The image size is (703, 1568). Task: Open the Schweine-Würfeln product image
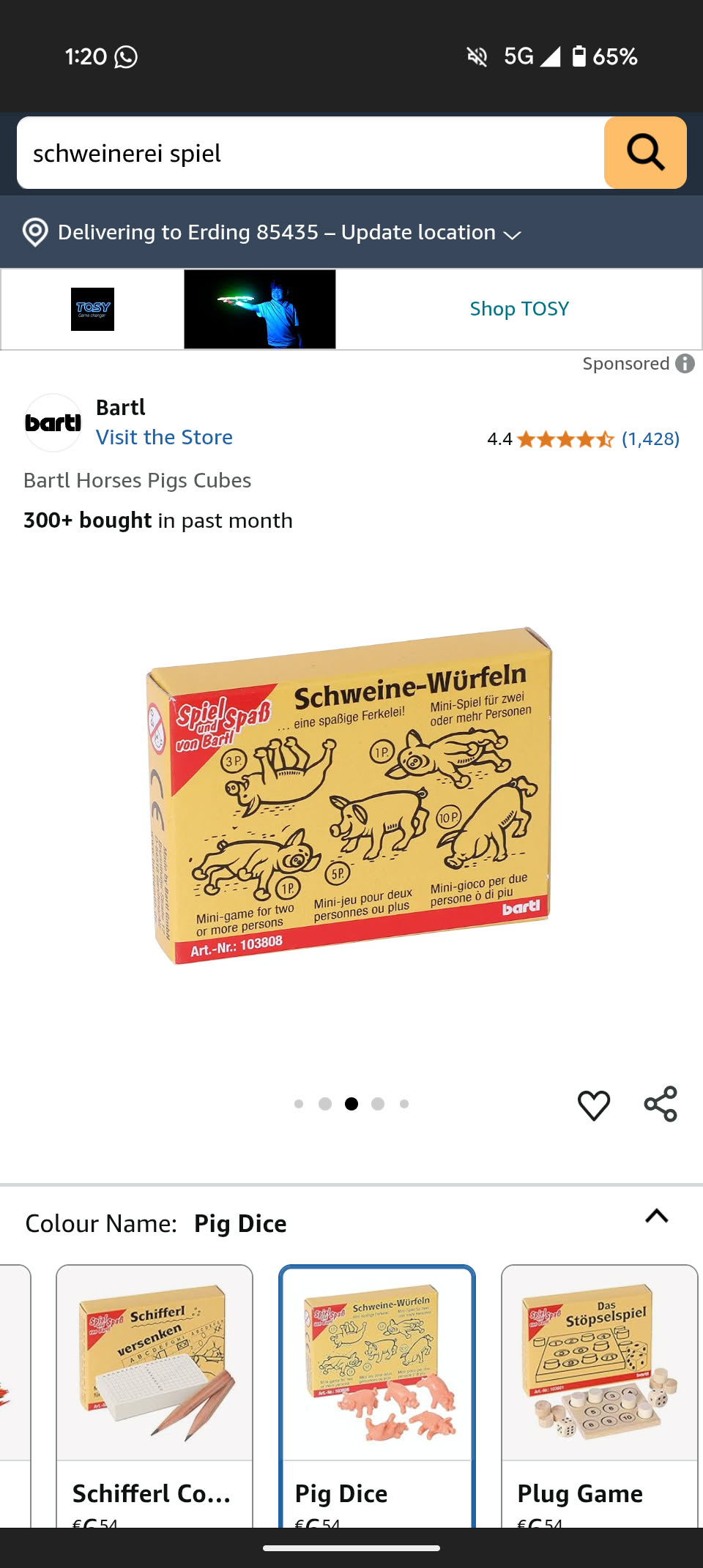click(350, 796)
